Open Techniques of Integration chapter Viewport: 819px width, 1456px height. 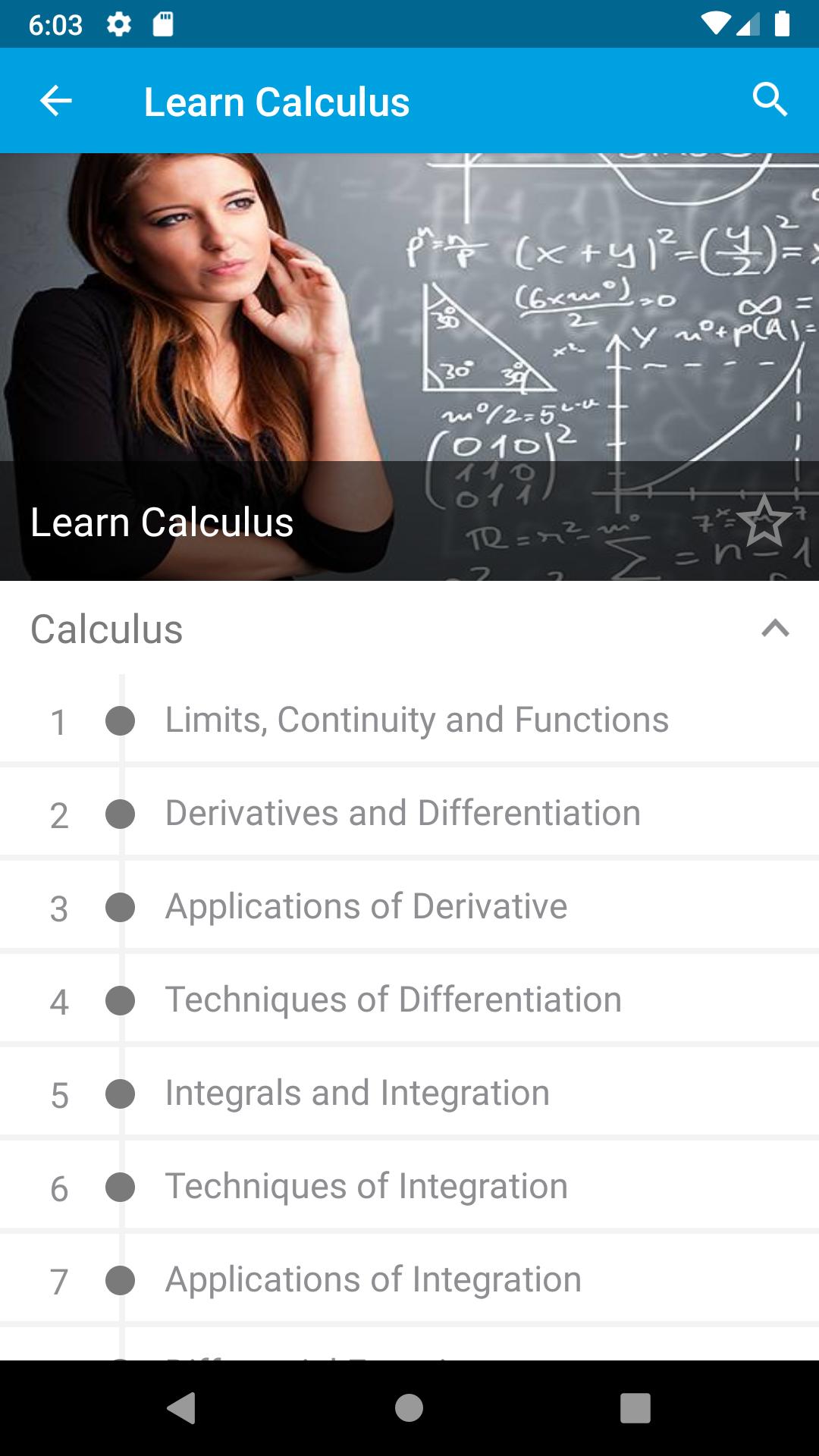366,1185
